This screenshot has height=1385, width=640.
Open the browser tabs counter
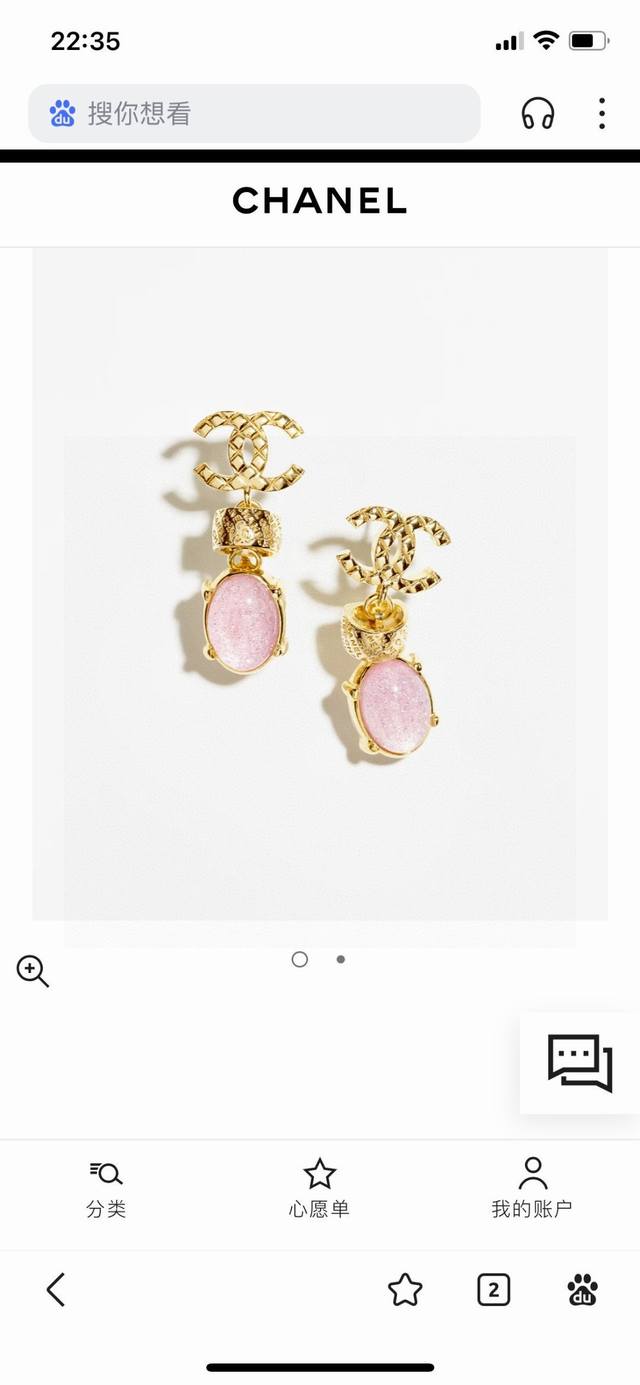click(493, 1290)
